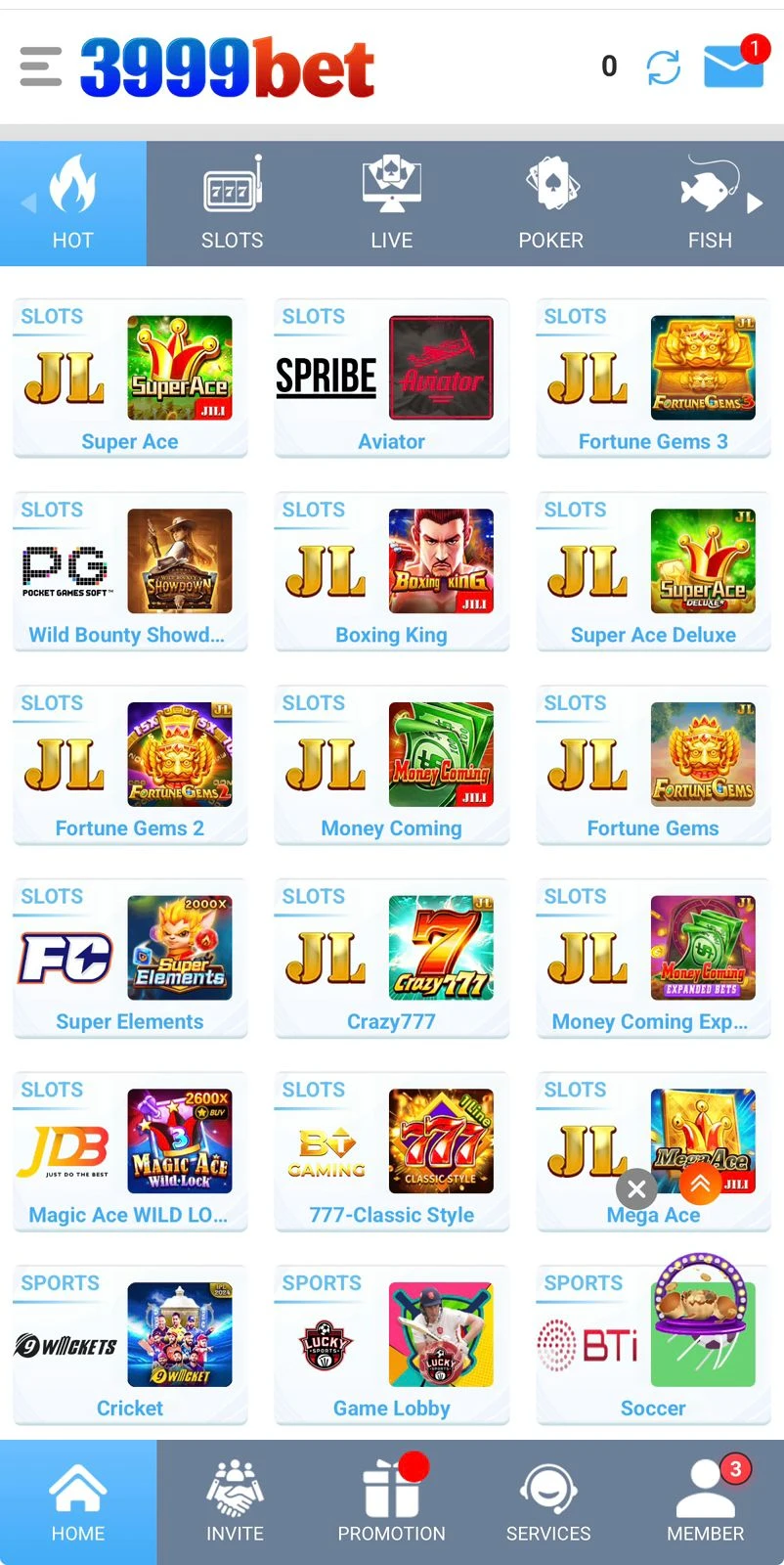The height and width of the screenshot is (1565, 784).
Task: Open the PROMOTION tab
Action: (391, 1502)
